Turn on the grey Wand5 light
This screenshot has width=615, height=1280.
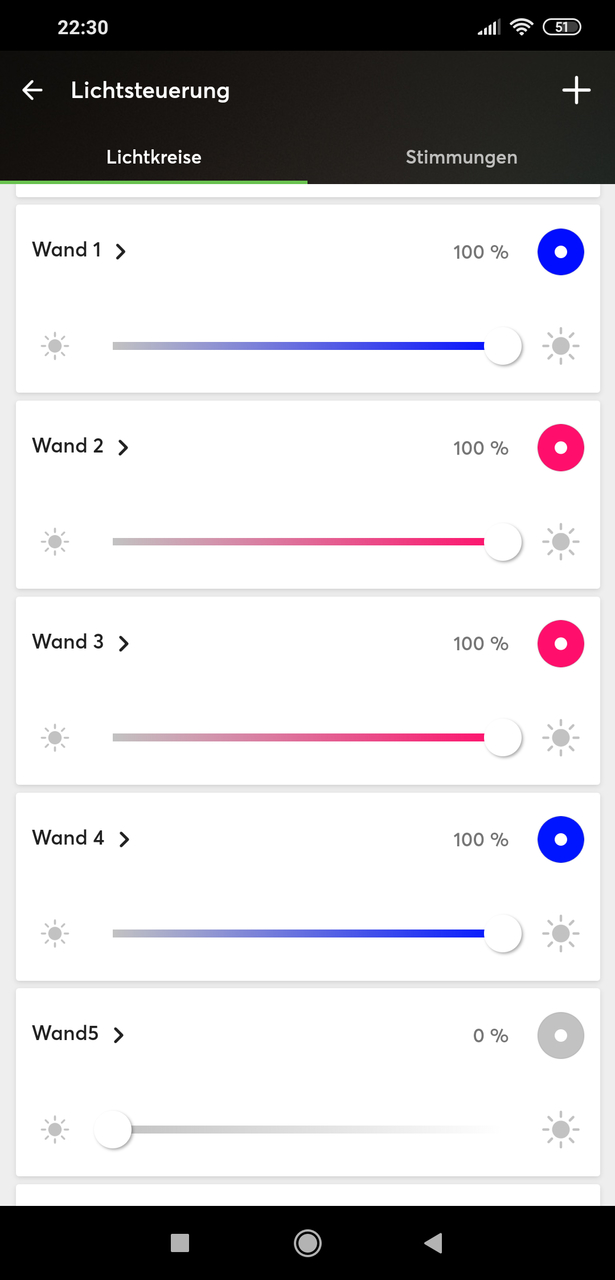click(x=561, y=1036)
